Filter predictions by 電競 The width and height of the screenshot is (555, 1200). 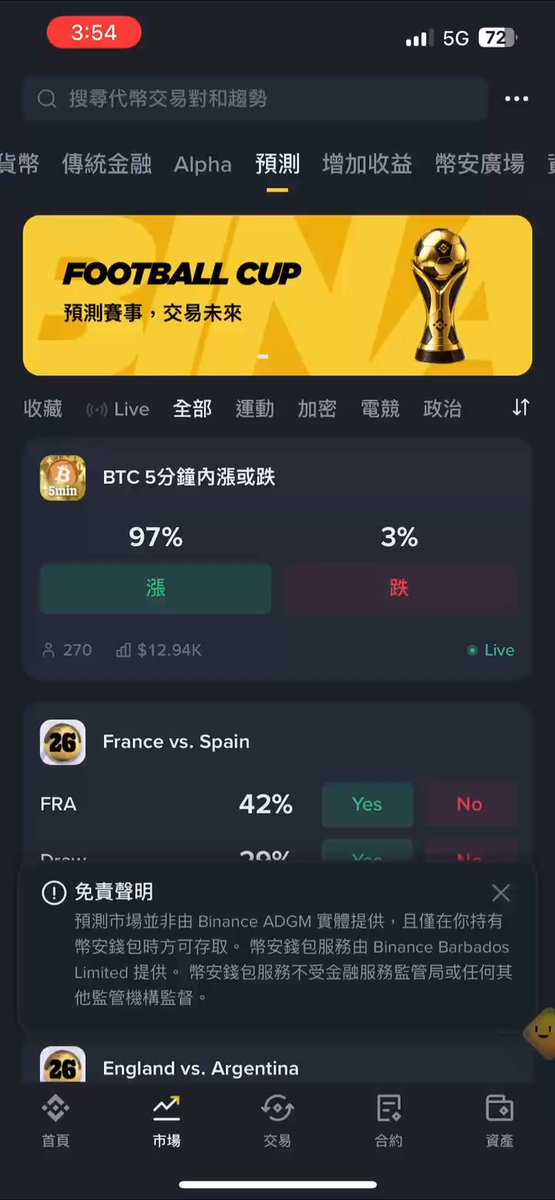(380, 409)
